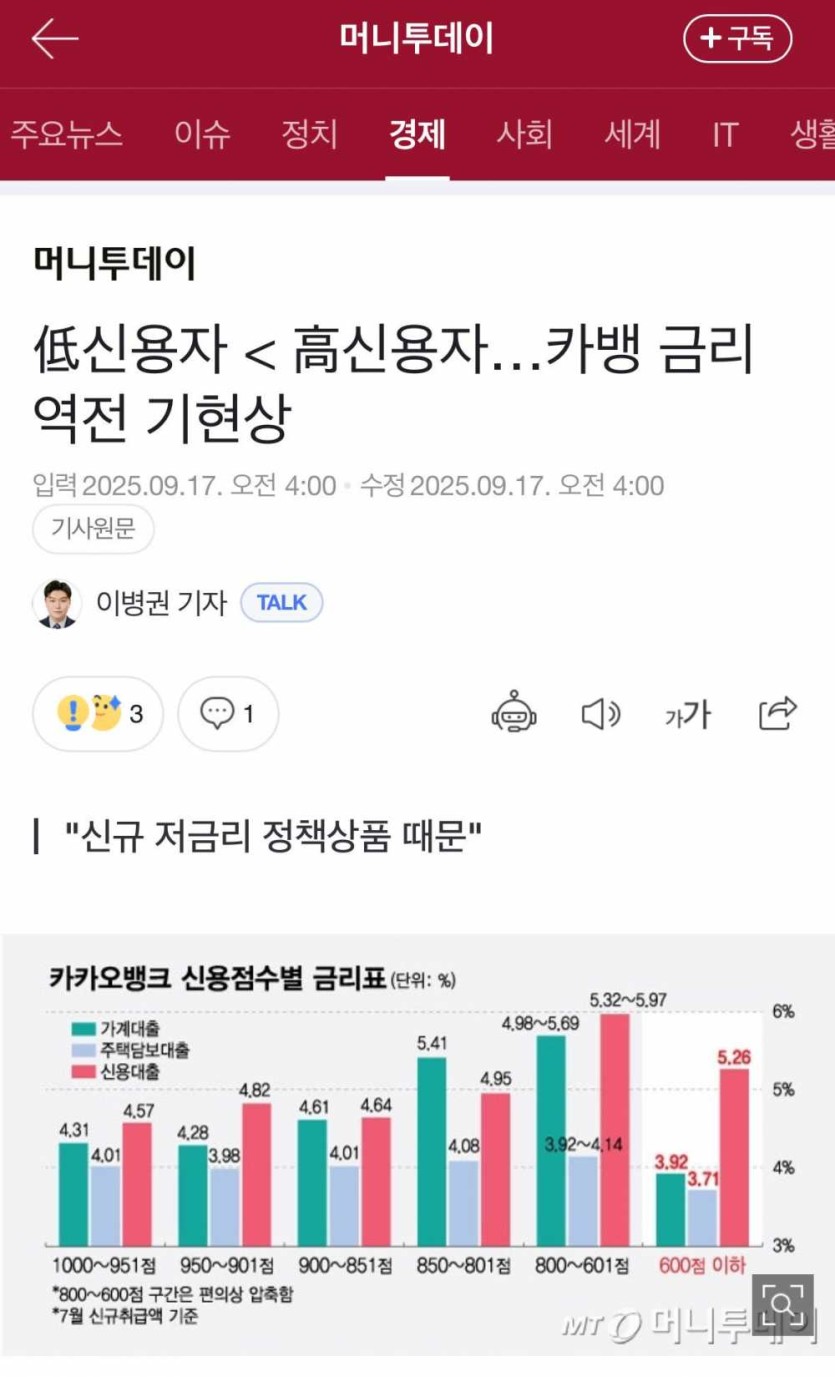
Task: Open the comments button showing 1
Action: click(228, 714)
